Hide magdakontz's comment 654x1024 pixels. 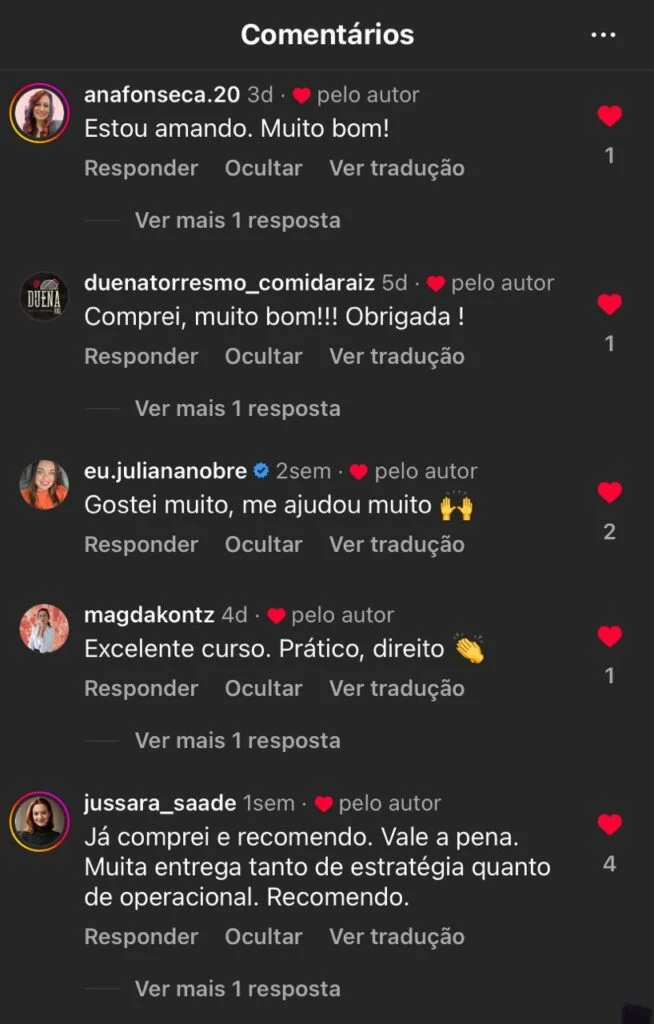click(263, 688)
